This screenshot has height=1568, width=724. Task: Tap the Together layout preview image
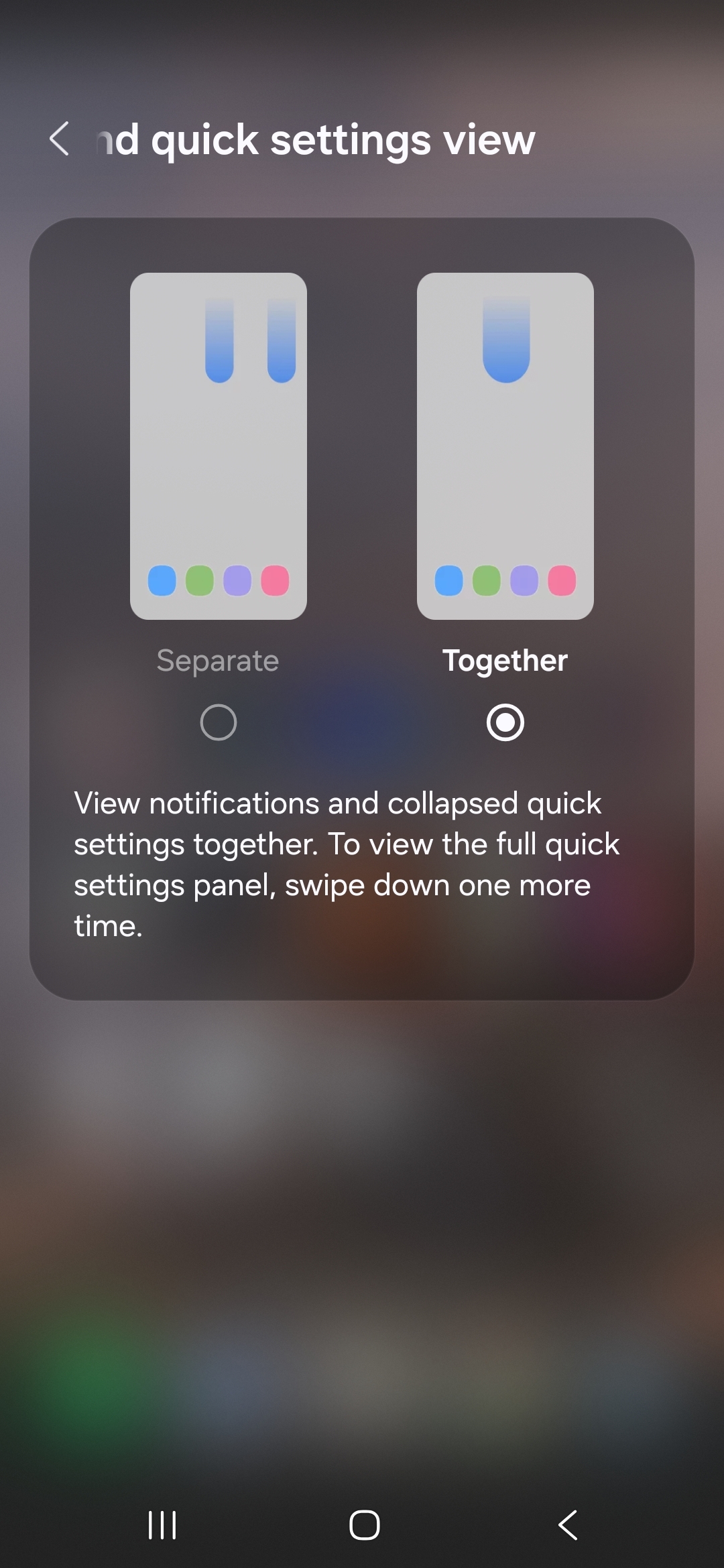505,446
